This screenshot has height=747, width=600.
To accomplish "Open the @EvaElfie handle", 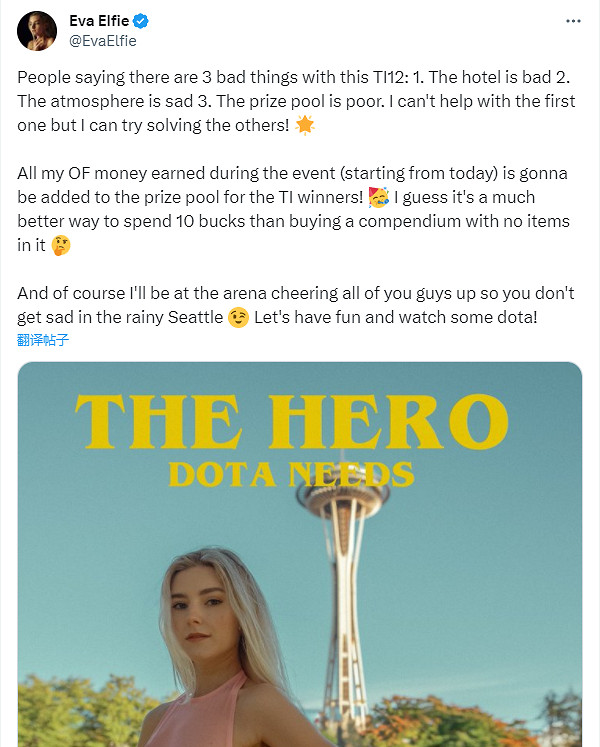I will pyautogui.click(x=102, y=41).
